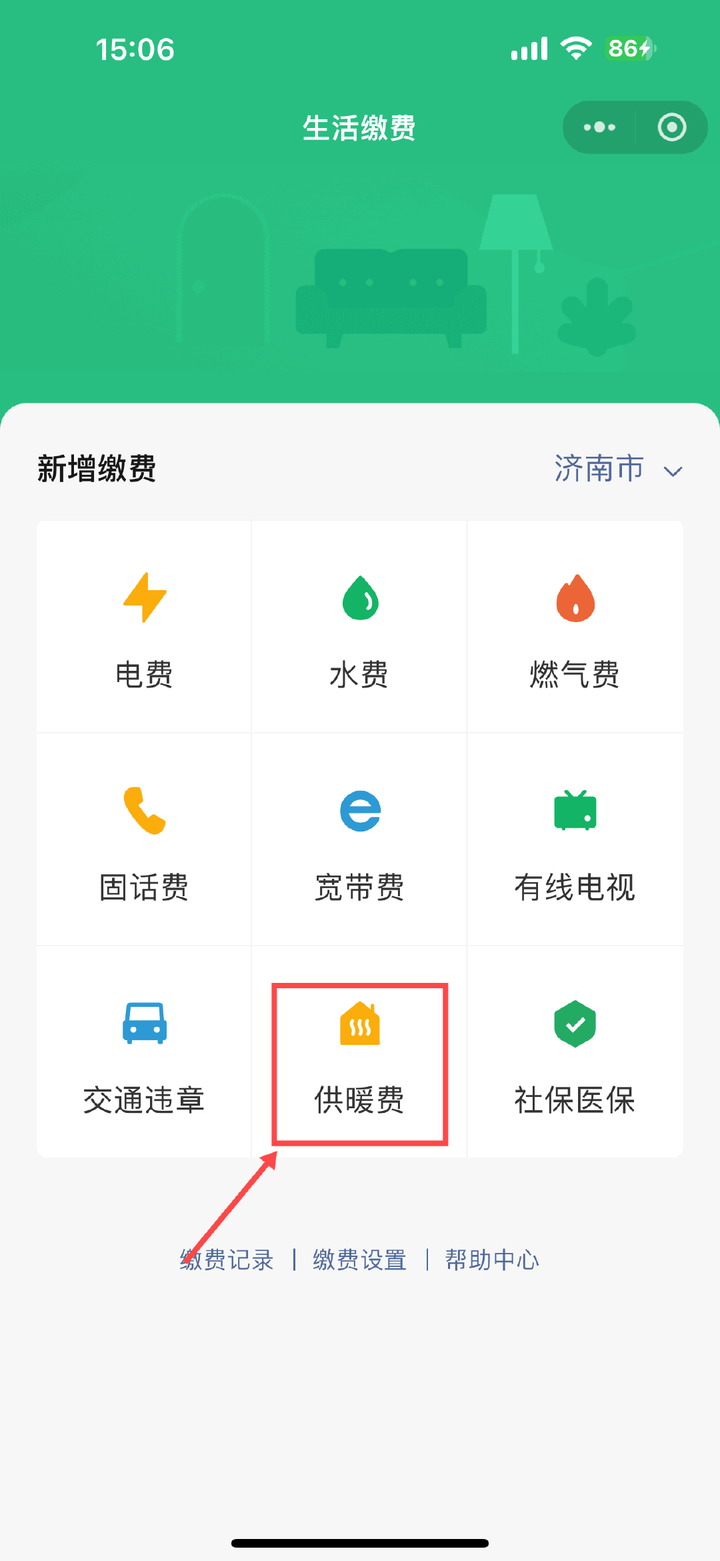Viewport: 720px width, 1561px height.
Task: Open 缴费设置 payment settings link
Action: 360,1259
